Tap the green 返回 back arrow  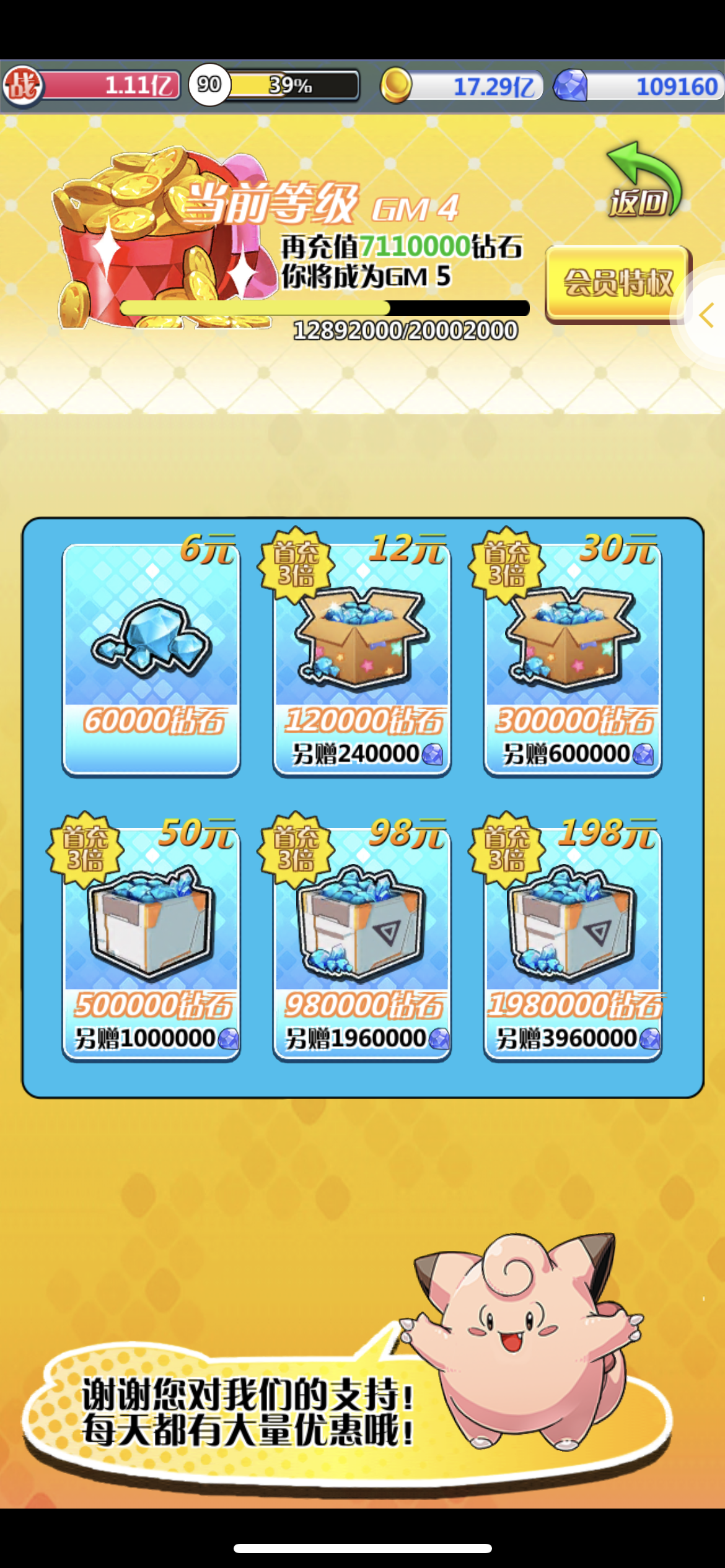tap(644, 180)
